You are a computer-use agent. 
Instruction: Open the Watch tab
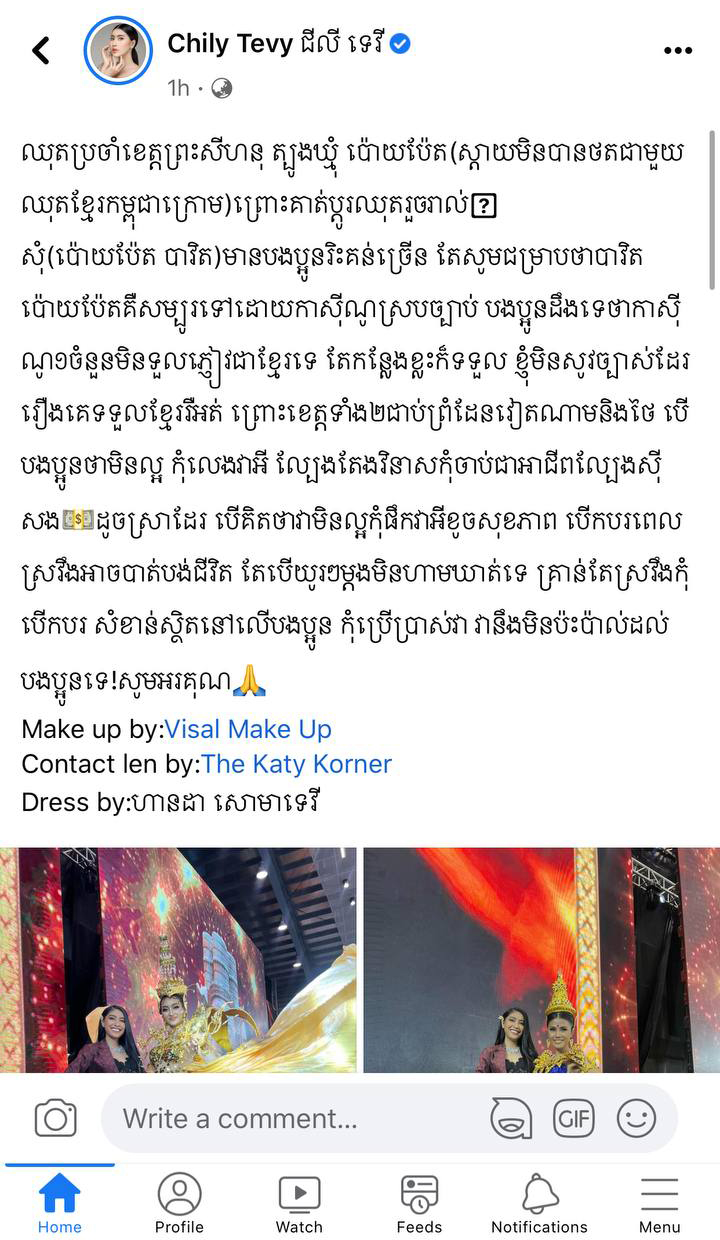[299, 1203]
